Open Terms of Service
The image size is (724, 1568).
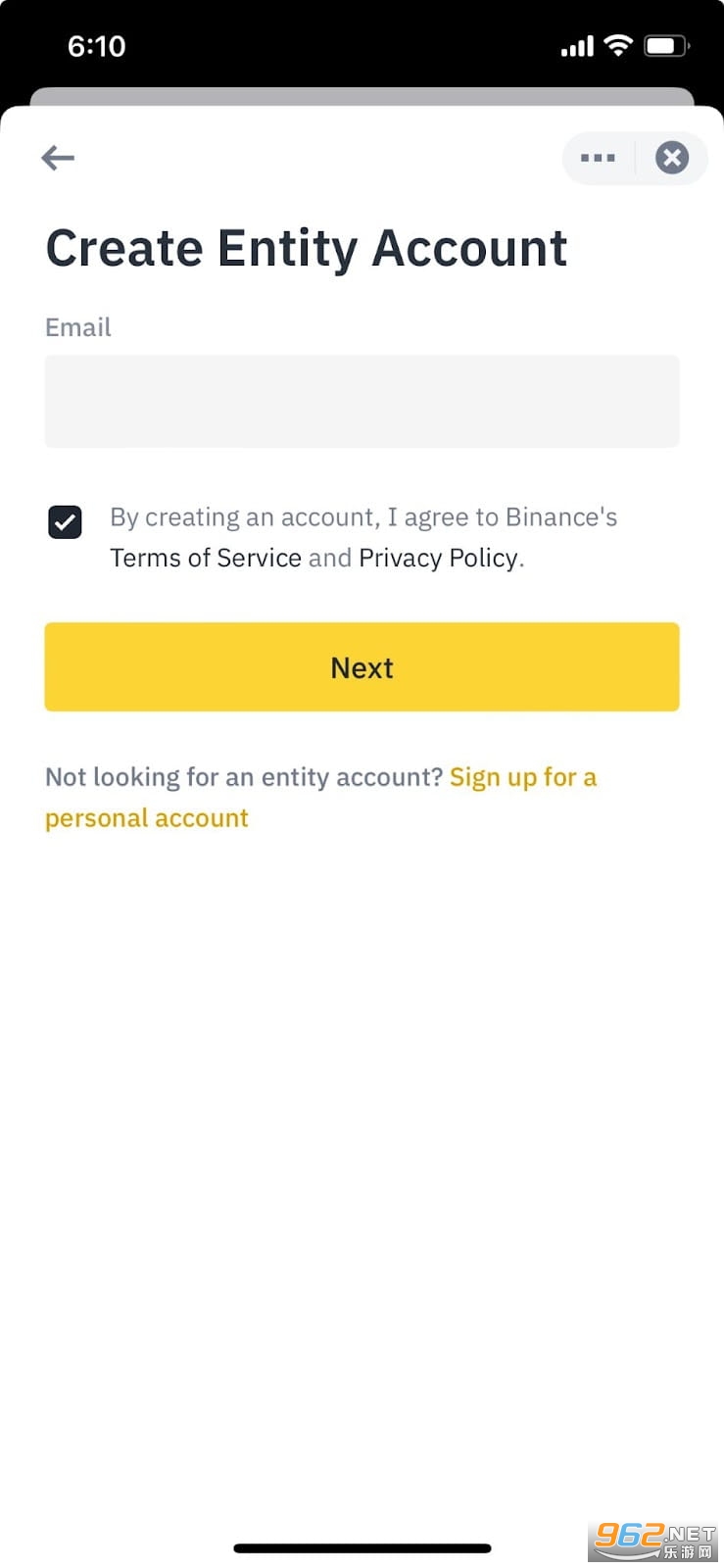point(205,558)
